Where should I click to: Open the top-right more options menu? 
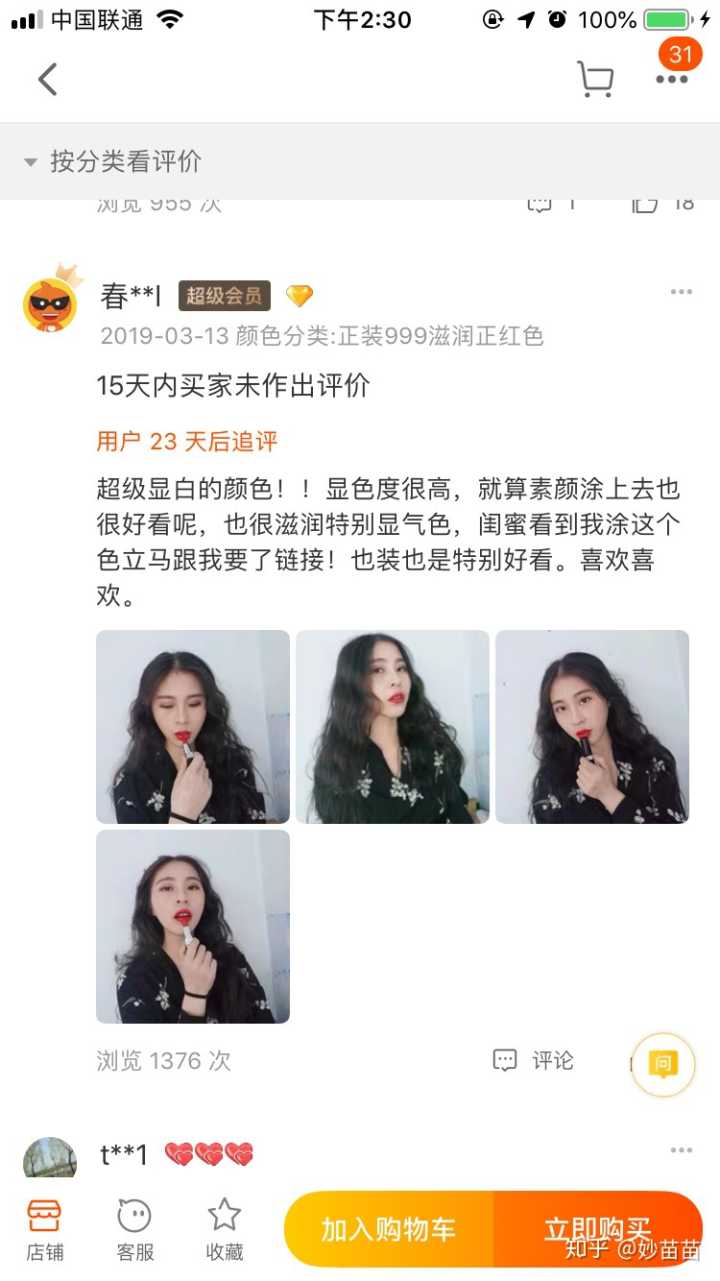point(672,79)
